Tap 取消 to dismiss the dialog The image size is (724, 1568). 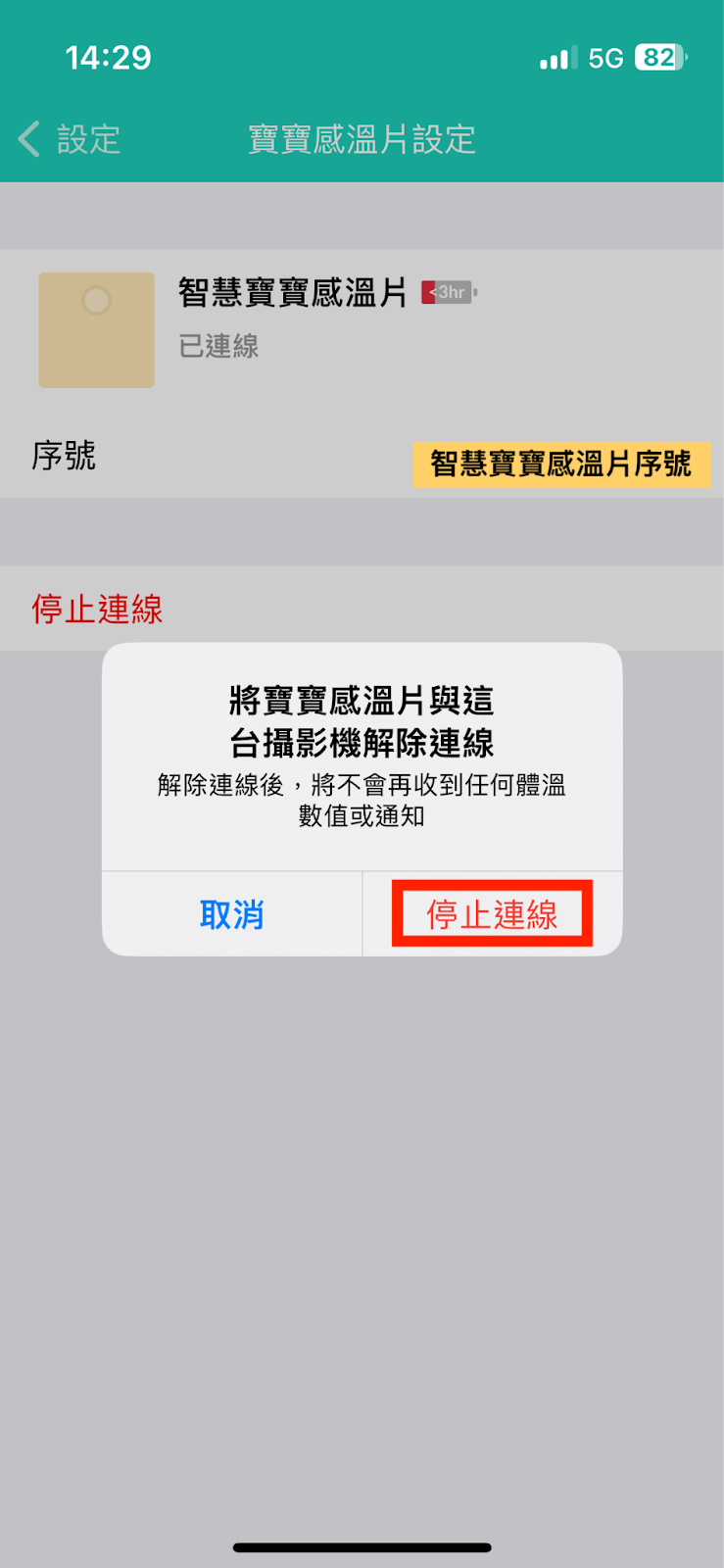232,914
